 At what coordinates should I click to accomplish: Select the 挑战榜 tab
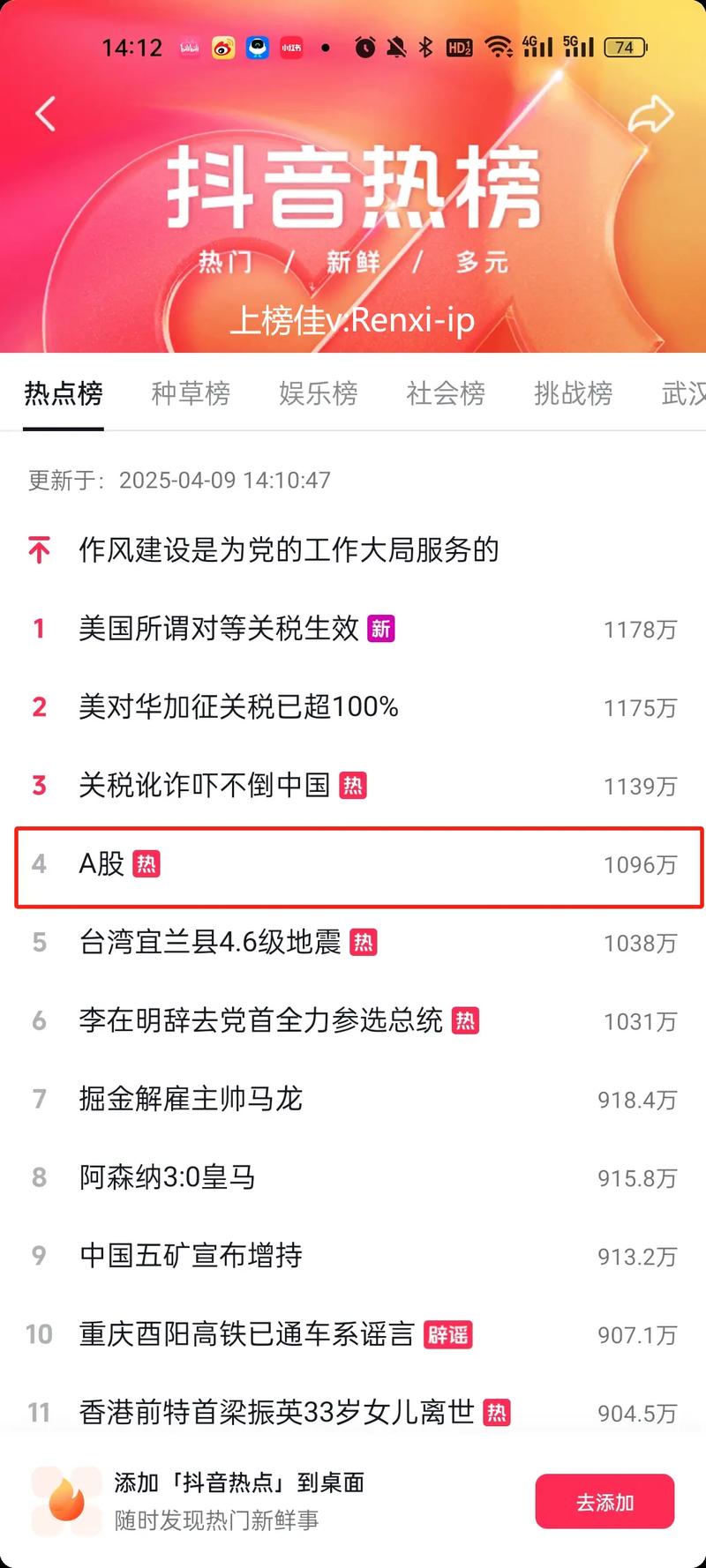click(573, 393)
